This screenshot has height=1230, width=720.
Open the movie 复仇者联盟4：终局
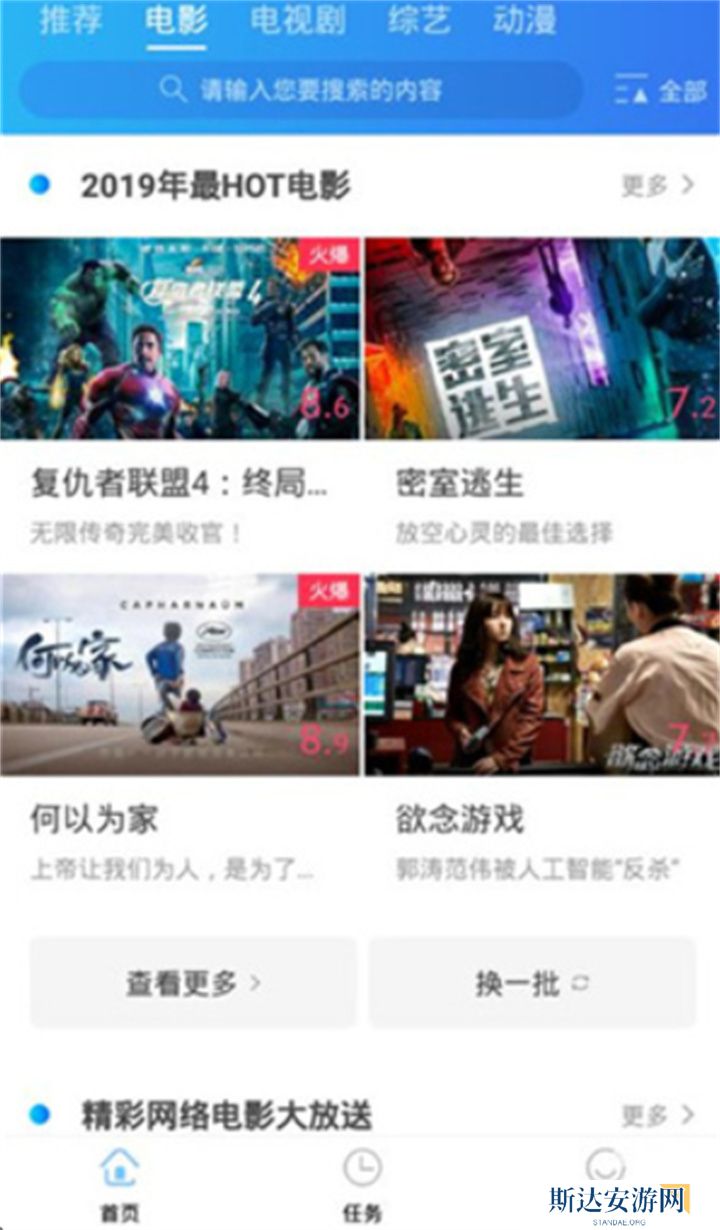(180, 340)
